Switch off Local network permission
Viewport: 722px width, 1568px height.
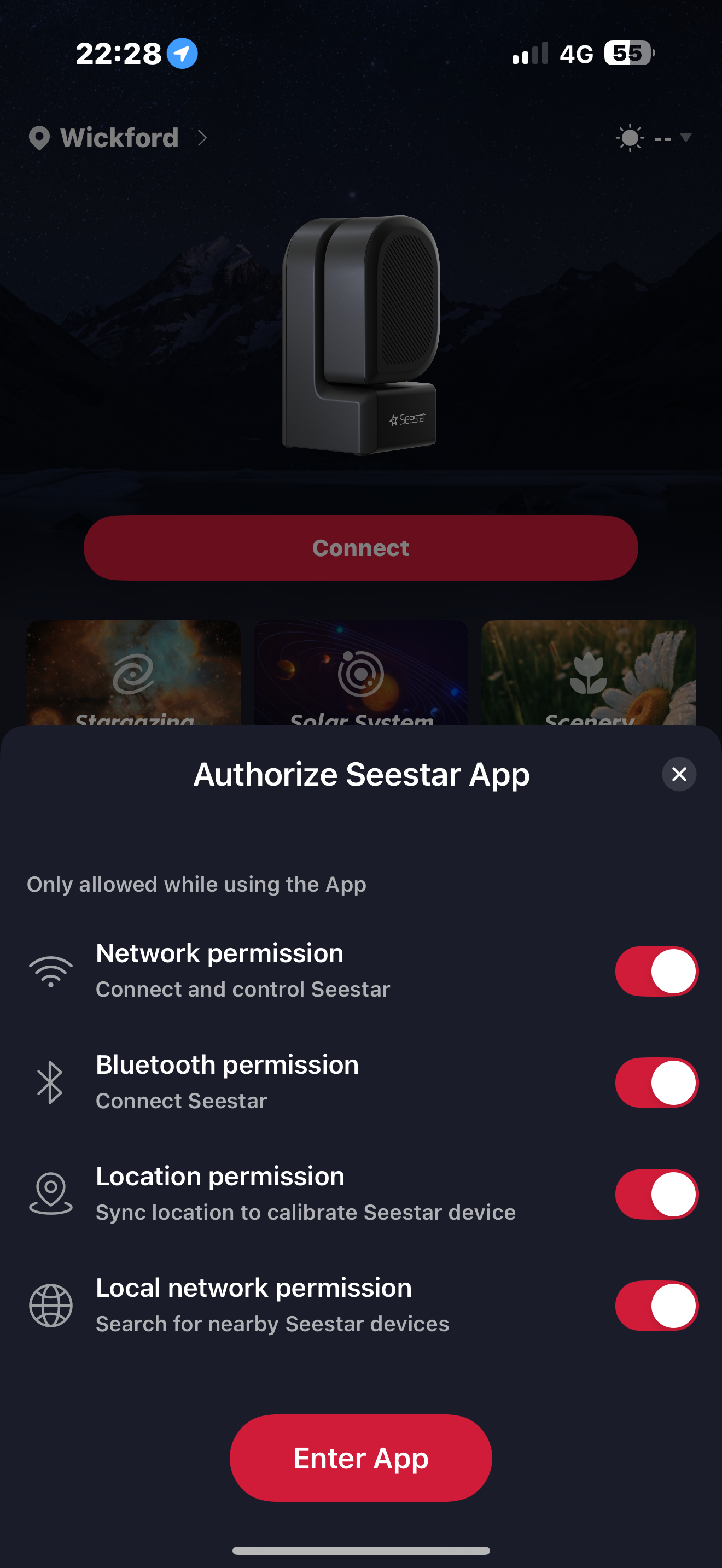[656, 1305]
